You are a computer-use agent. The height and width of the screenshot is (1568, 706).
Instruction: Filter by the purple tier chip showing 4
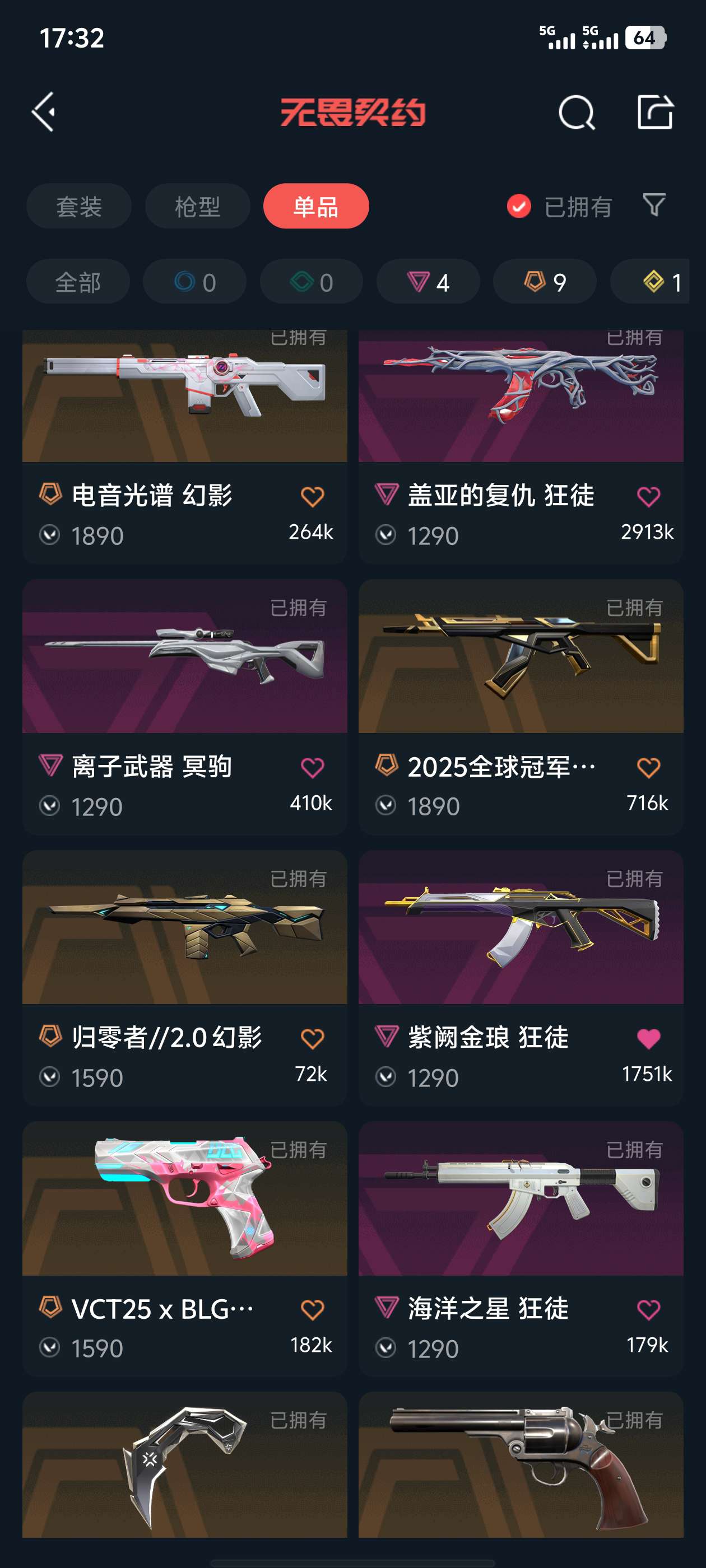(x=428, y=282)
